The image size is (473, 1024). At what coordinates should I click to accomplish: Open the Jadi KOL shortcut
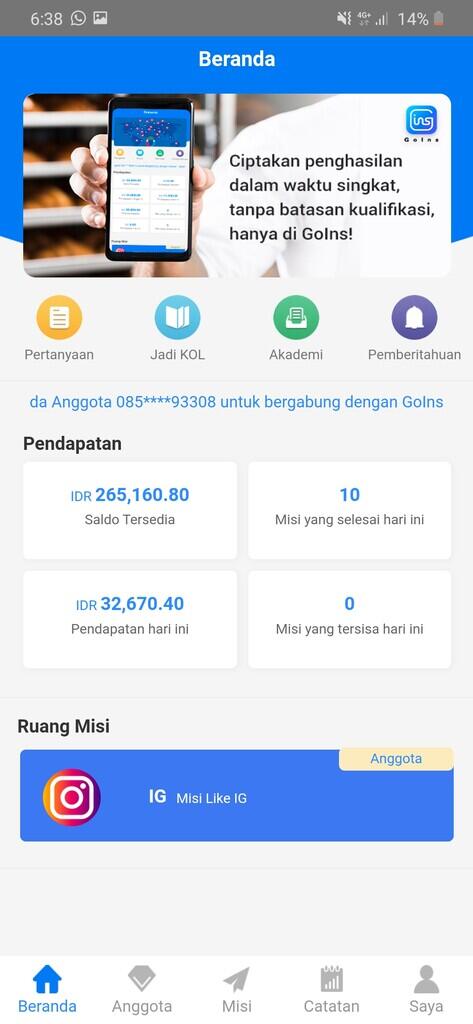177,328
